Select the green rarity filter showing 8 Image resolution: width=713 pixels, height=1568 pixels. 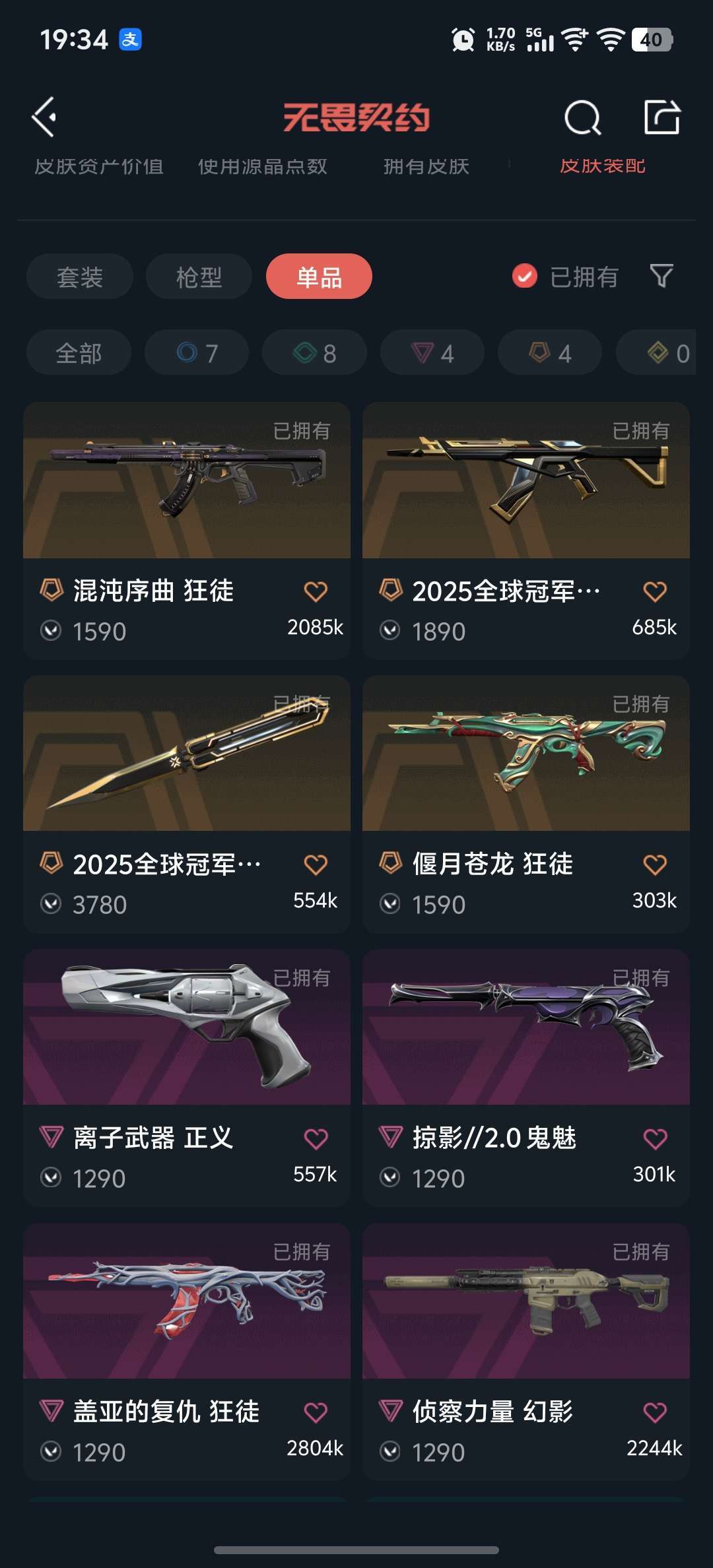click(314, 353)
